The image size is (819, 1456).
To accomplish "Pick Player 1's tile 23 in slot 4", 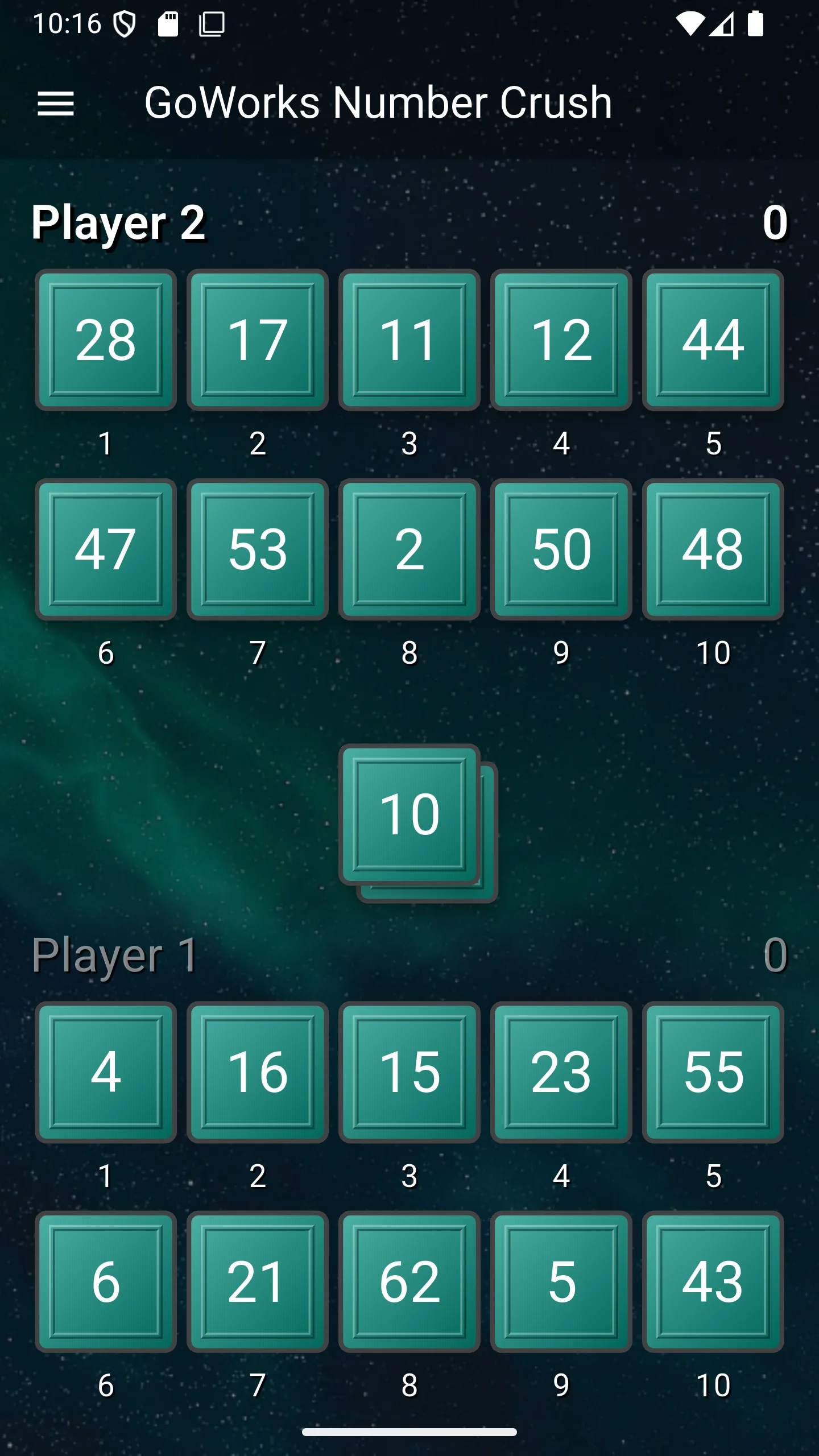I will 561,1072.
